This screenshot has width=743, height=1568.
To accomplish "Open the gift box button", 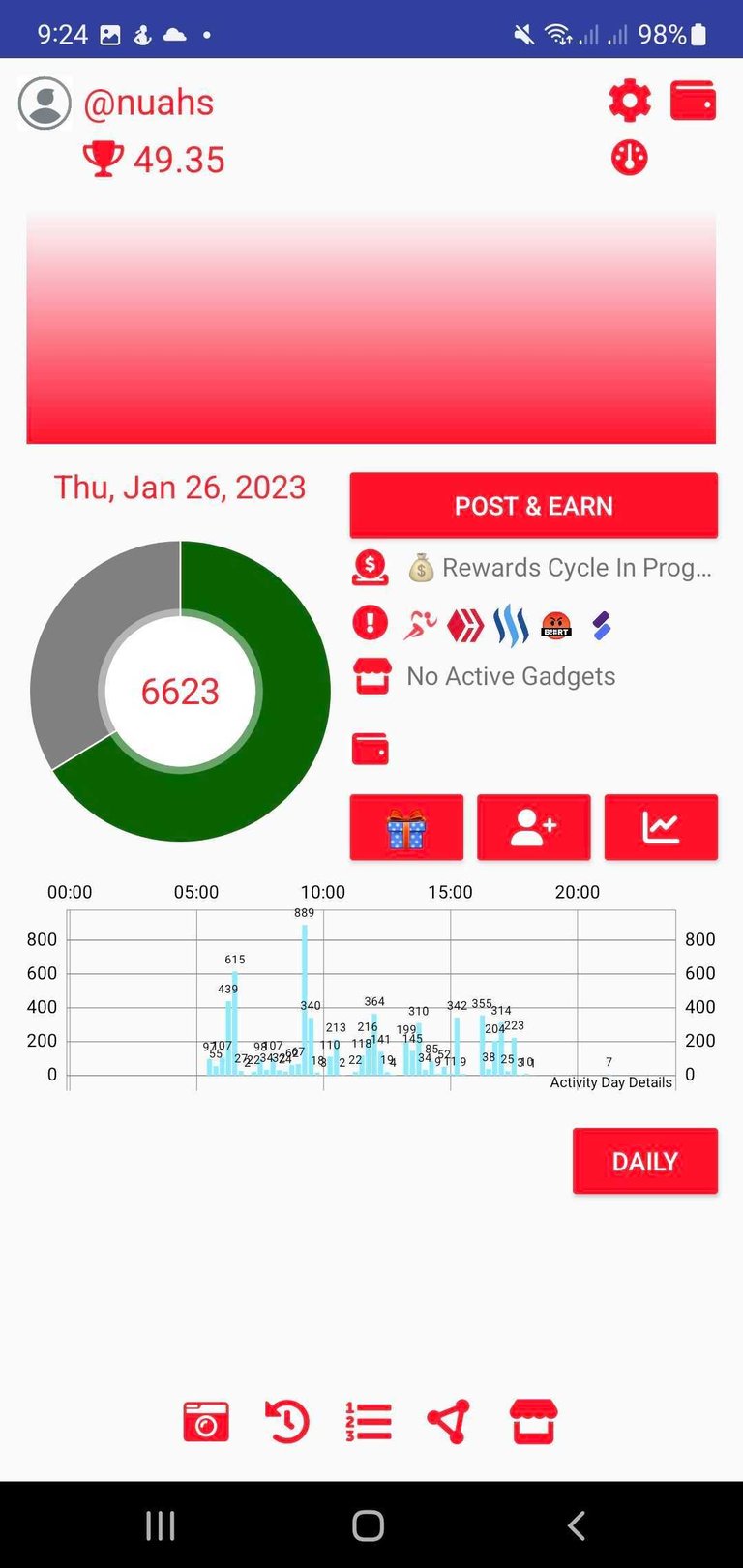I will [x=406, y=827].
